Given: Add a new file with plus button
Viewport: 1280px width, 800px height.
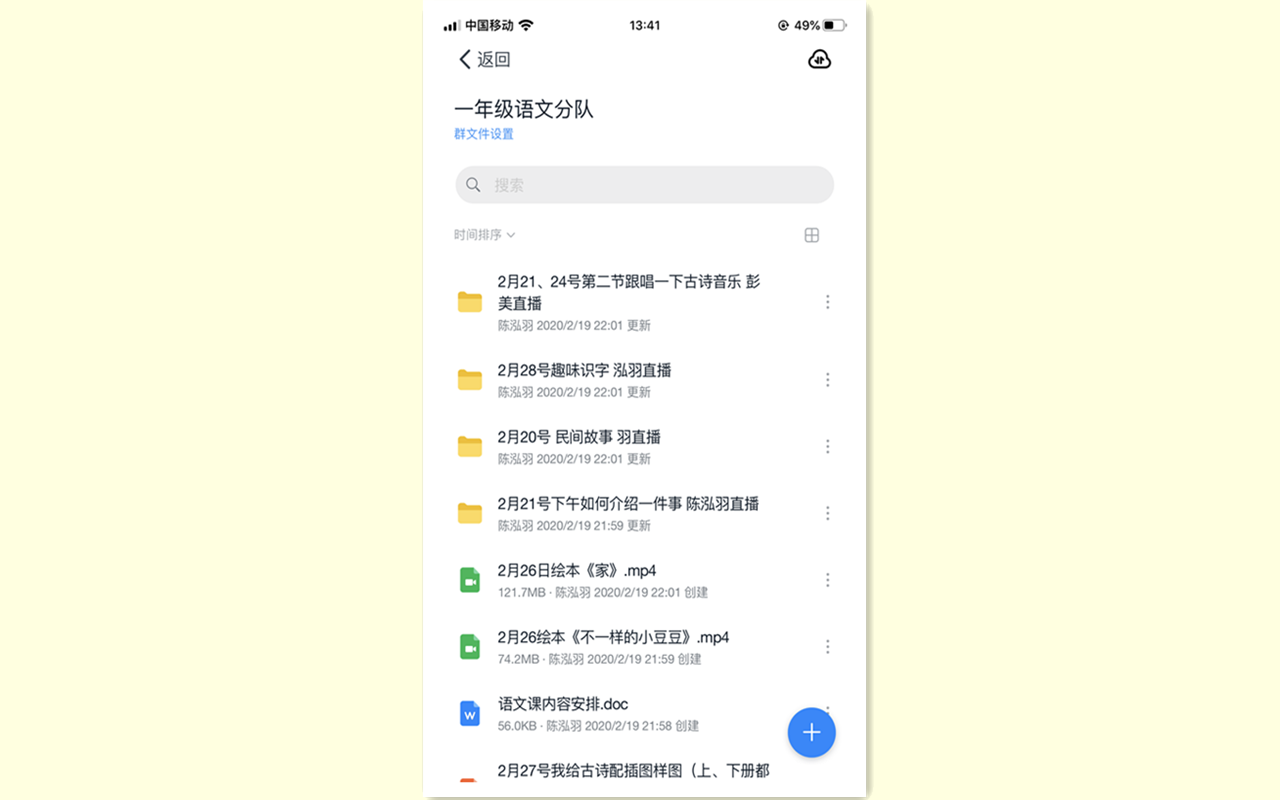Looking at the screenshot, I should click(x=811, y=733).
